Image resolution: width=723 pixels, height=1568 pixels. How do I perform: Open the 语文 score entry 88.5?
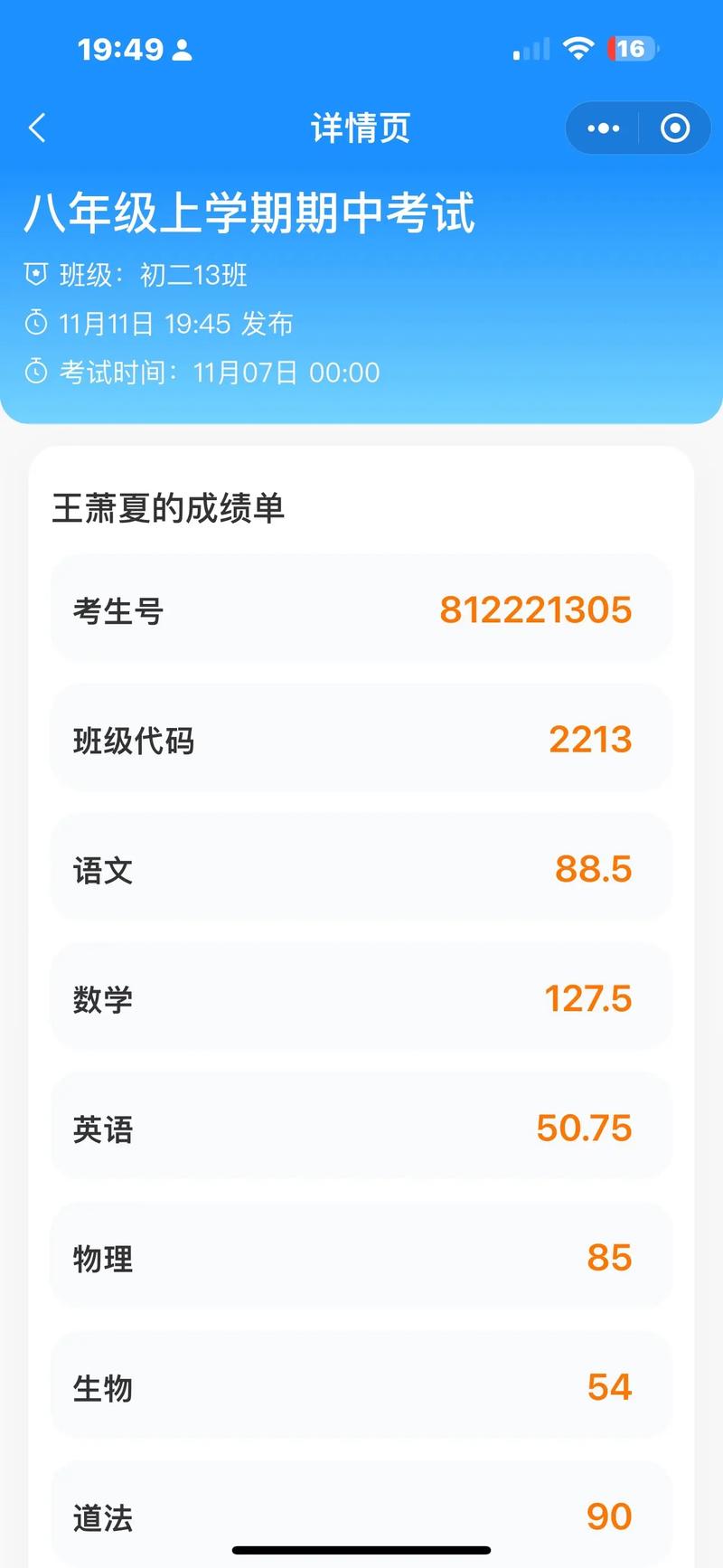[x=361, y=868]
